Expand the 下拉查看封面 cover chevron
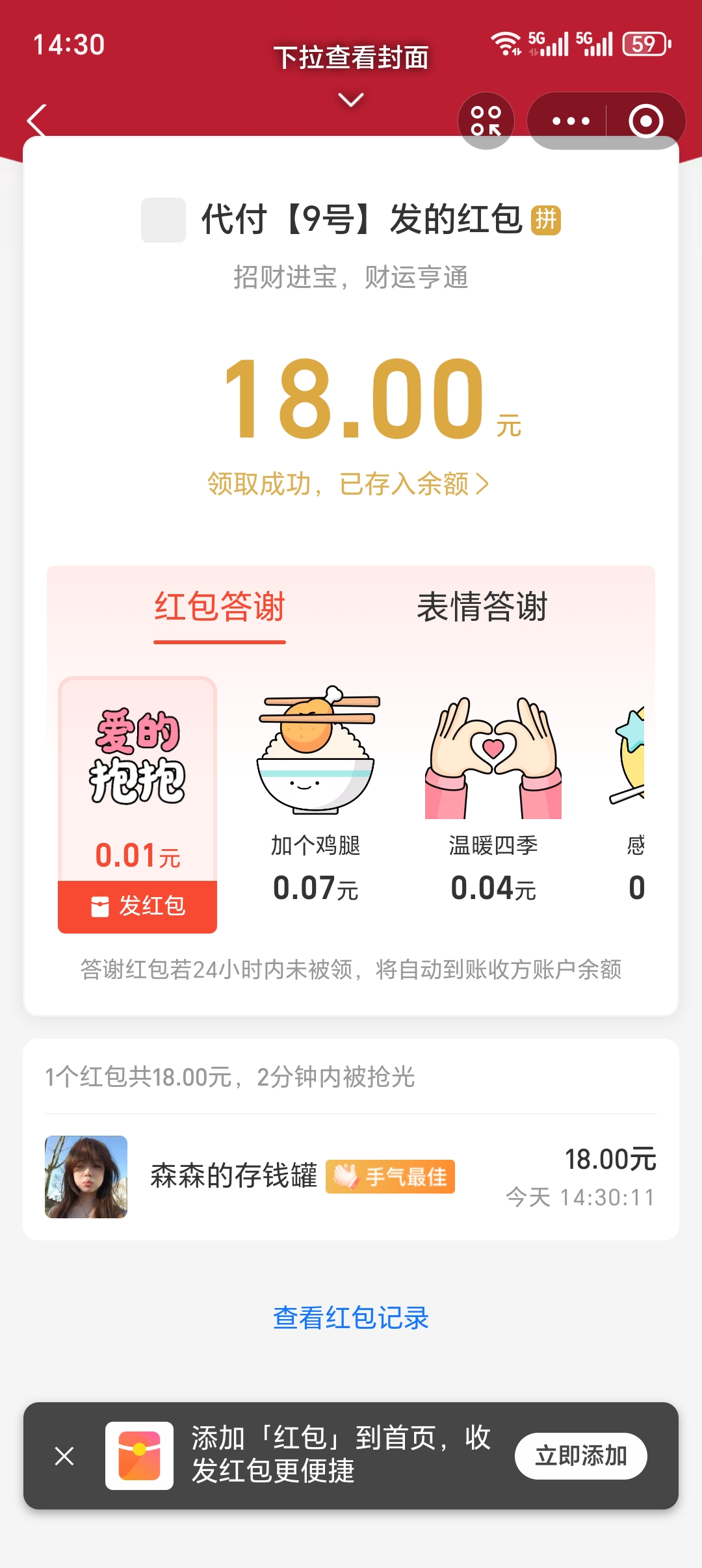The image size is (702, 1568). (x=351, y=100)
